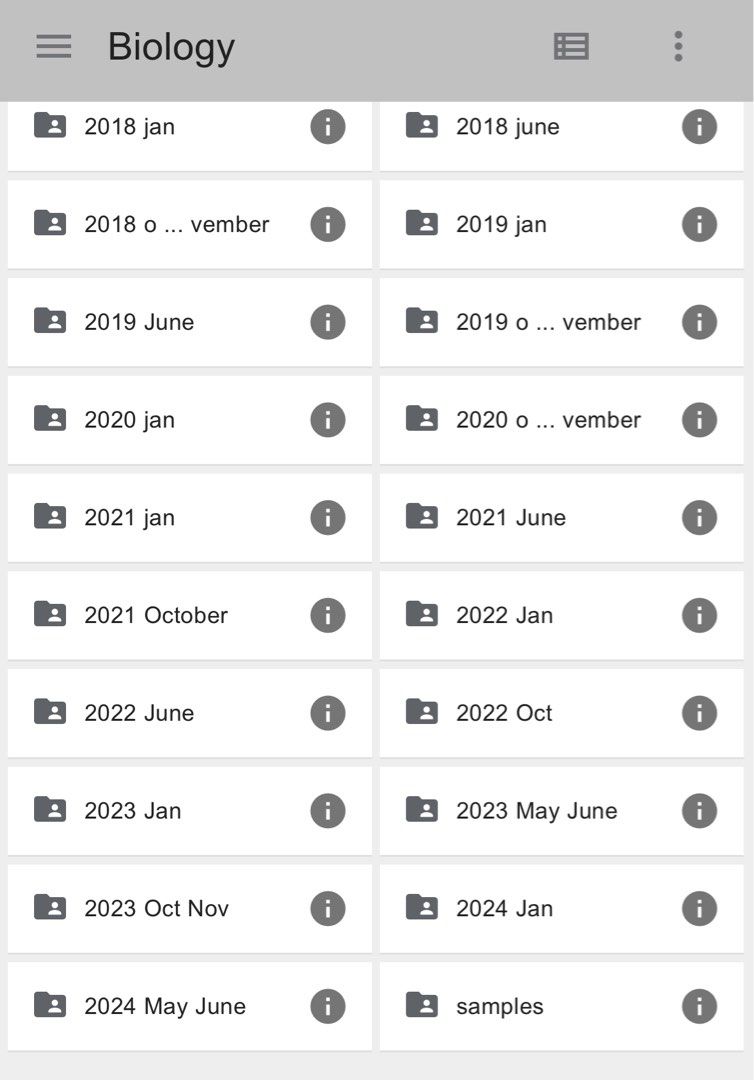This screenshot has width=754, height=1080.
Task: Show info for 2018 june folder
Action: pyautogui.click(x=699, y=127)
